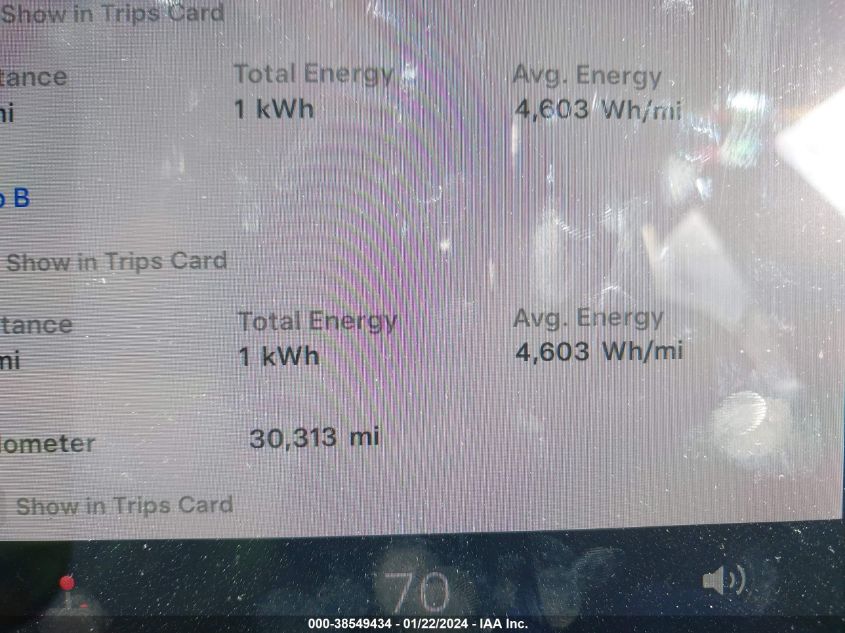Toggle Show in Trips Card above Trip B
Viewport: 845px width, 633px height.
110,14
